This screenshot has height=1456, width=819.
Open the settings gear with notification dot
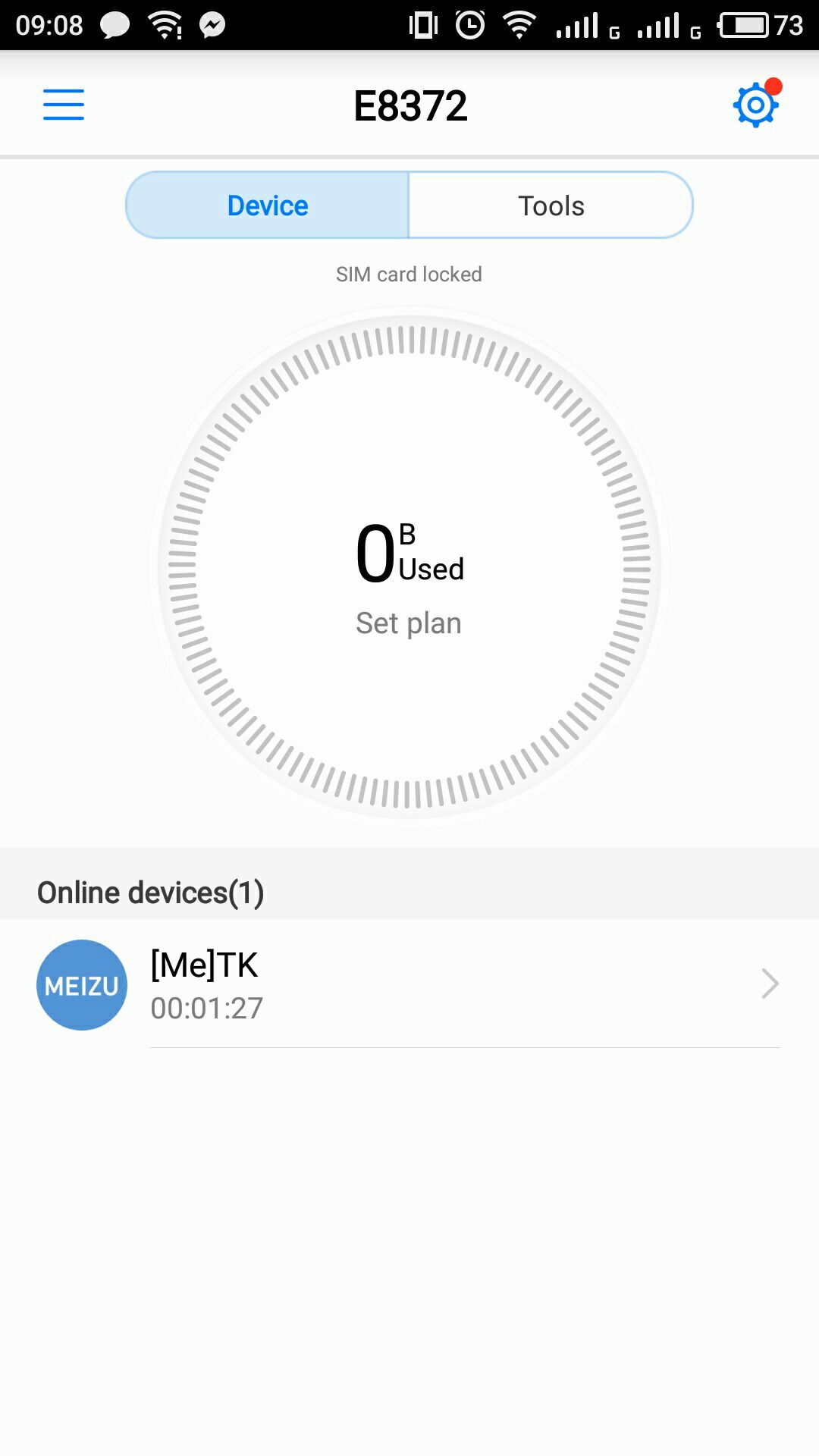[x=755, y=105]
